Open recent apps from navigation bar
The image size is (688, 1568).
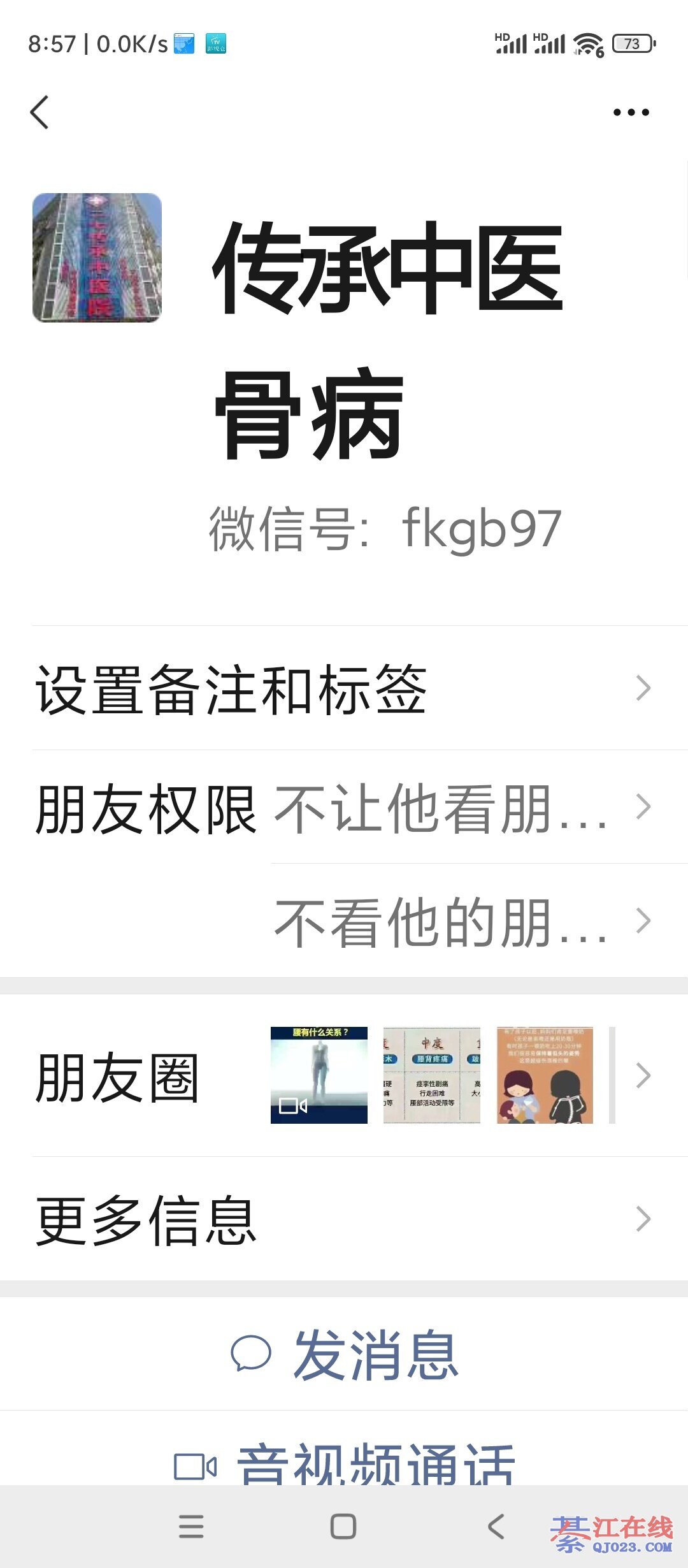tap(191, 1526)
